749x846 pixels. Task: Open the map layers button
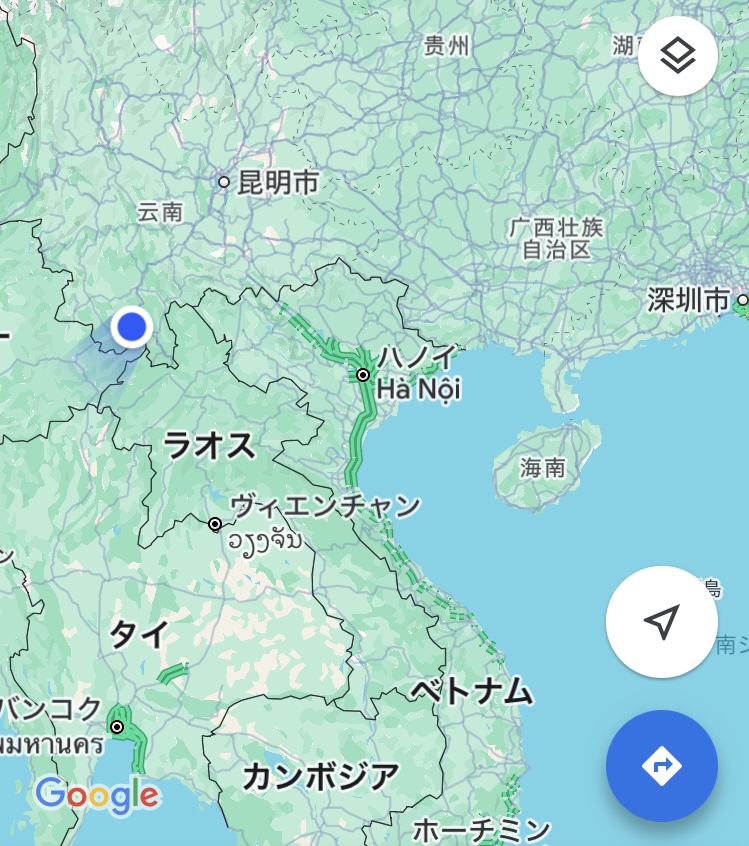click(x=677, y=56)
